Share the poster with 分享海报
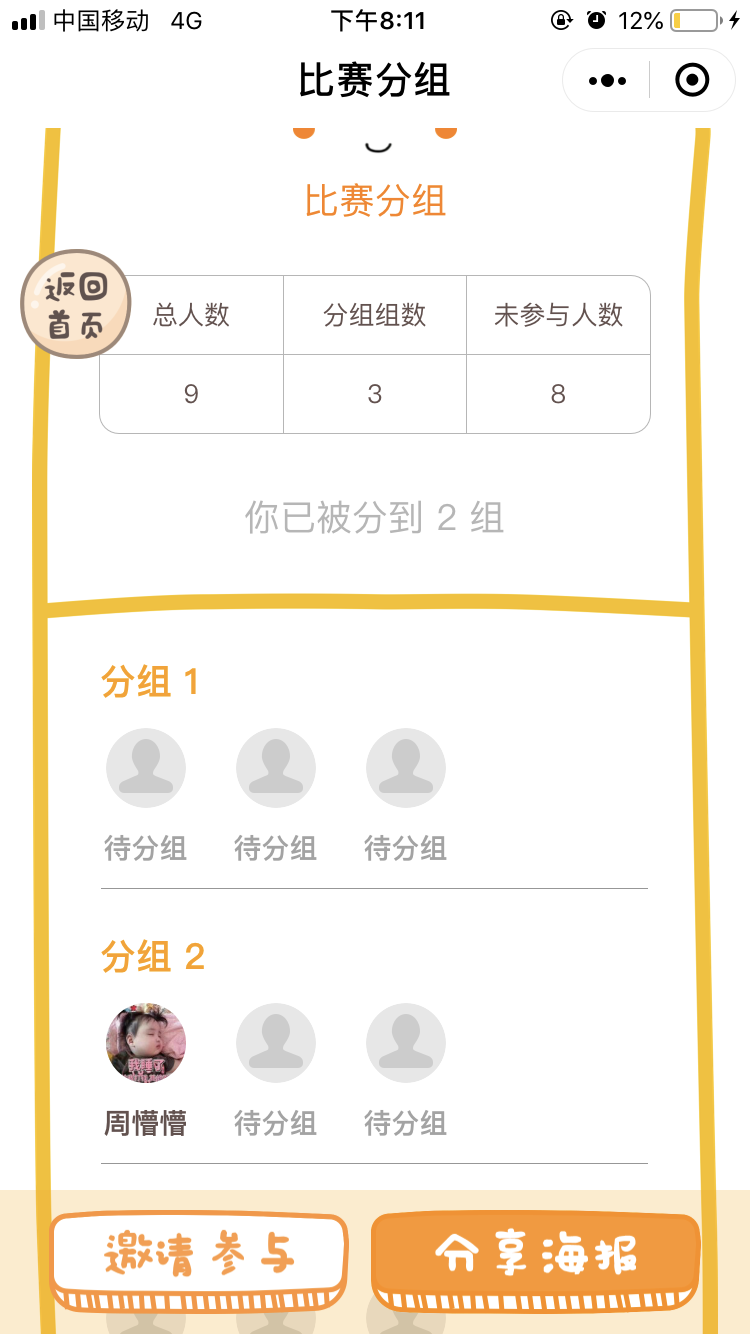This screenshot has width=750, height=1334. point(535,1260)
